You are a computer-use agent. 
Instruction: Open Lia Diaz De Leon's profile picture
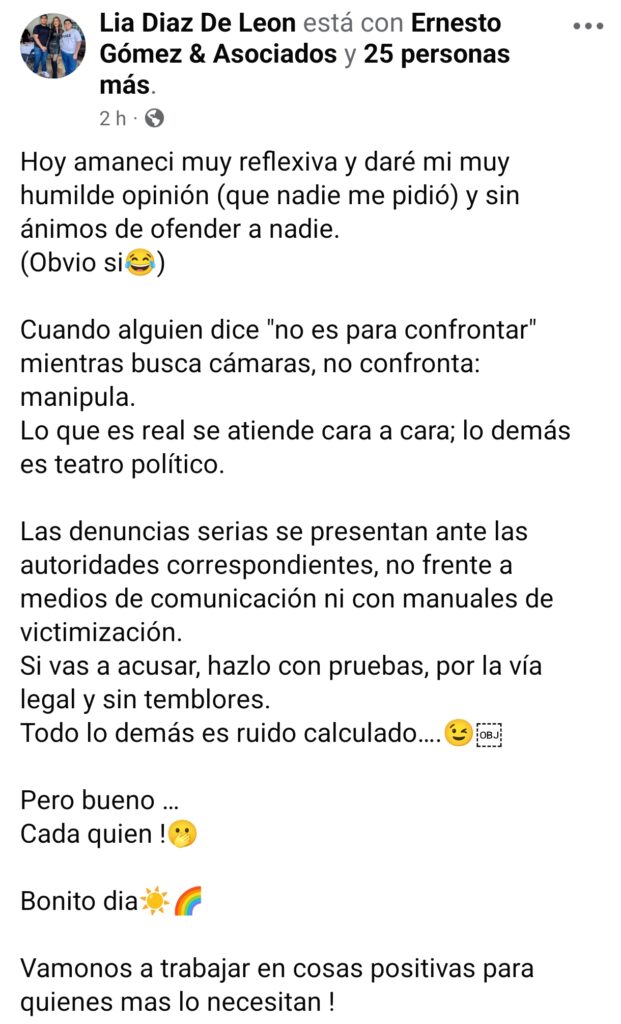click(53, 46)
